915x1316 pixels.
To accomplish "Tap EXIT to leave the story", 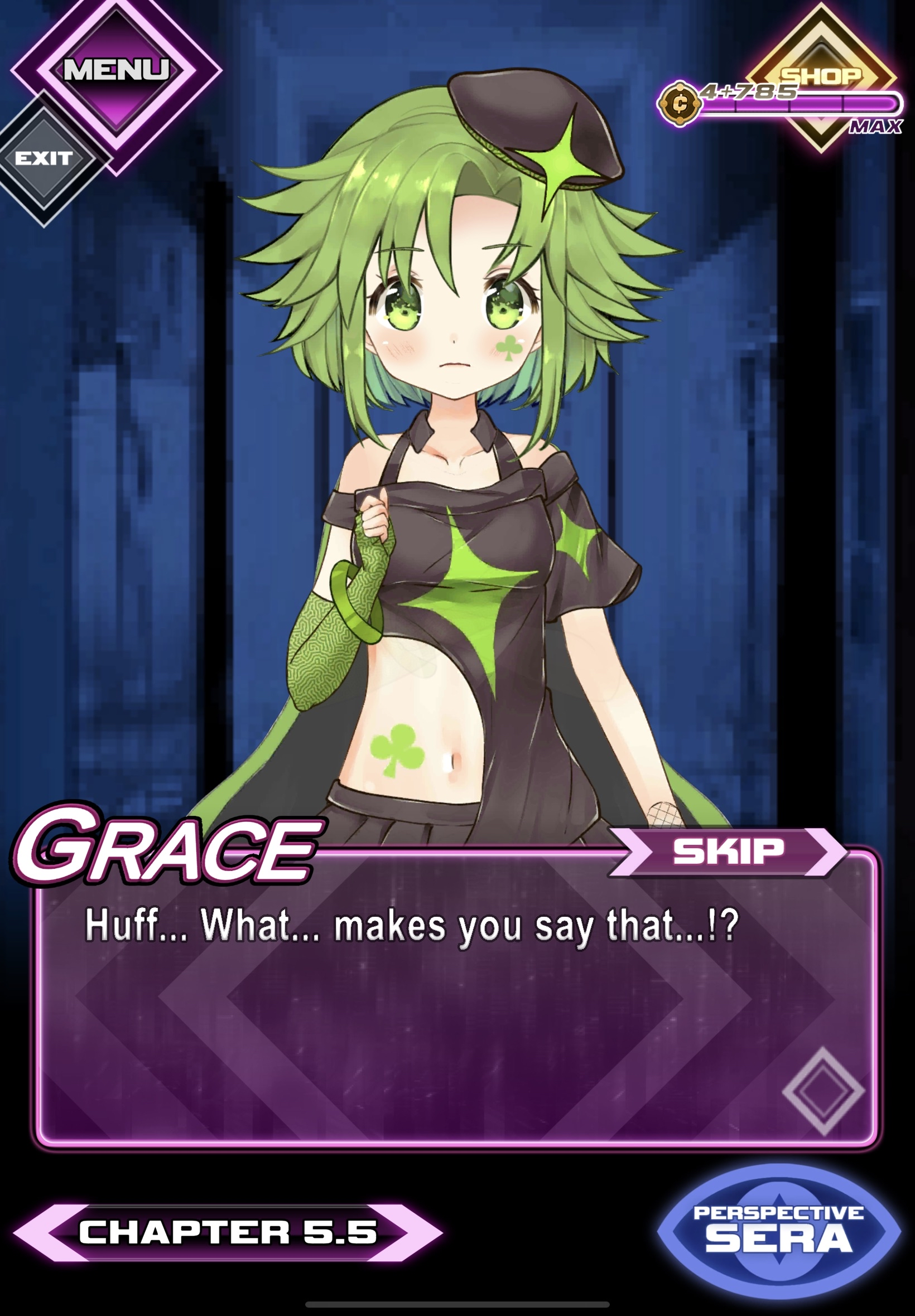I will point(44,159).
